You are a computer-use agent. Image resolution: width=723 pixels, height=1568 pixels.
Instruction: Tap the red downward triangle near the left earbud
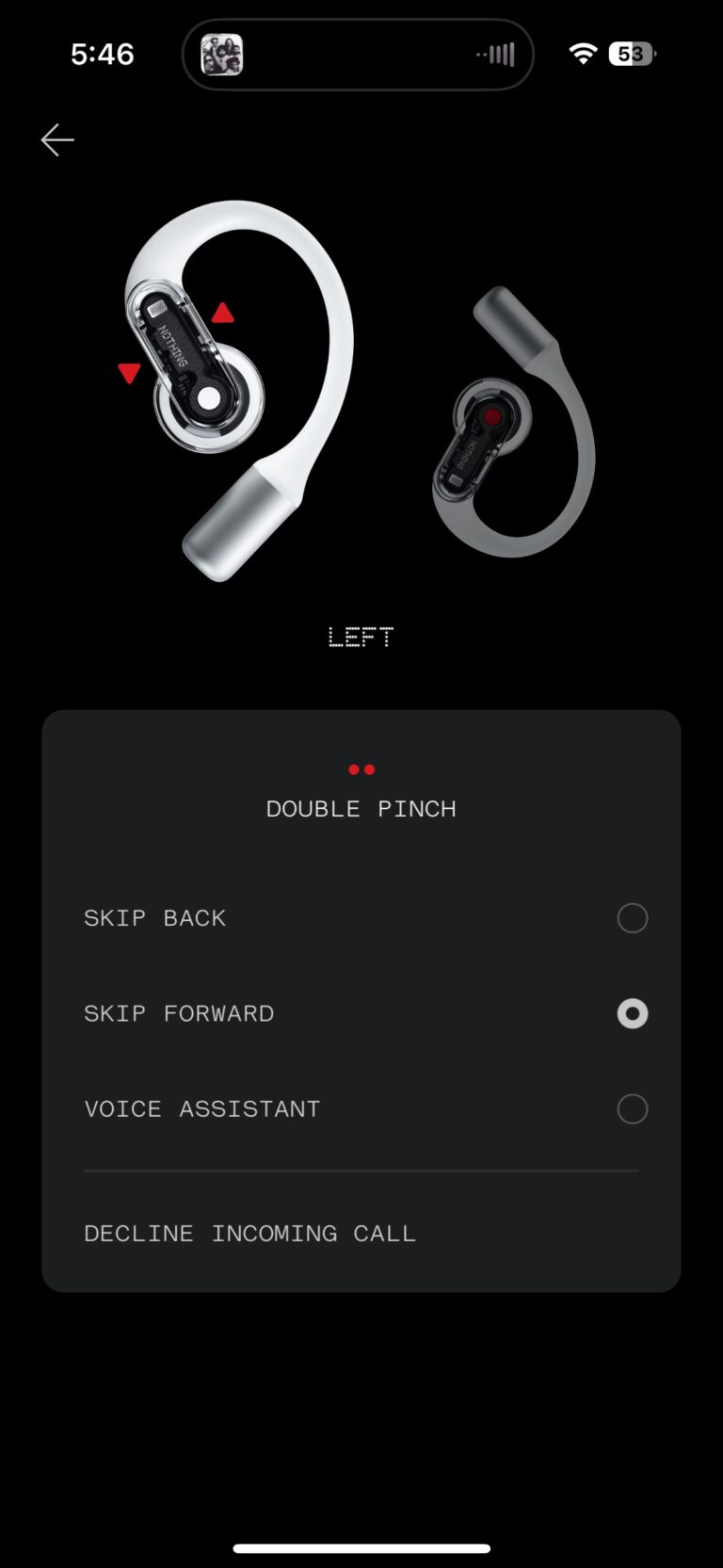click(x=130, y=373)
